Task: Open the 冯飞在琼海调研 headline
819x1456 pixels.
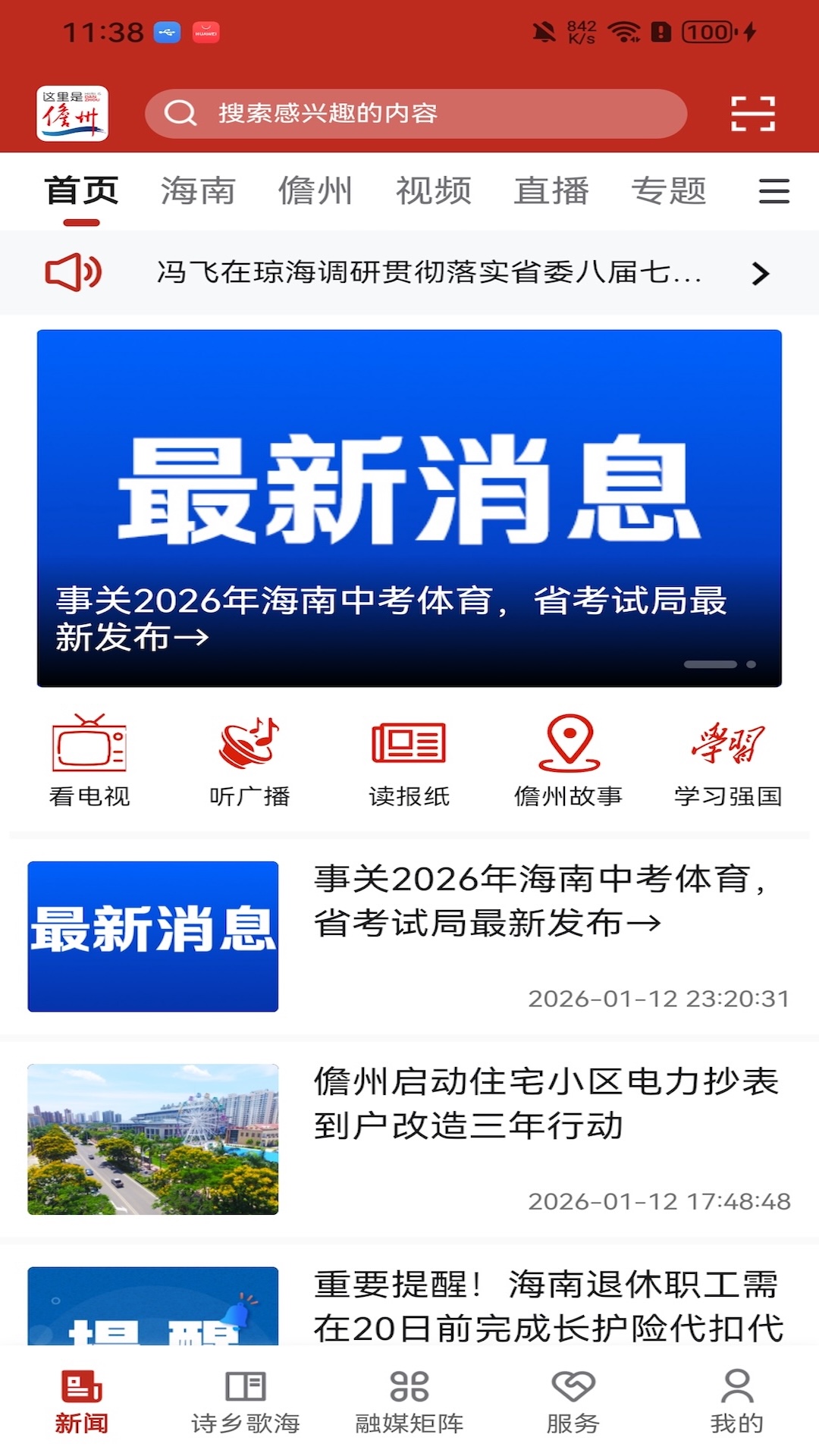Action: point(429,273)
